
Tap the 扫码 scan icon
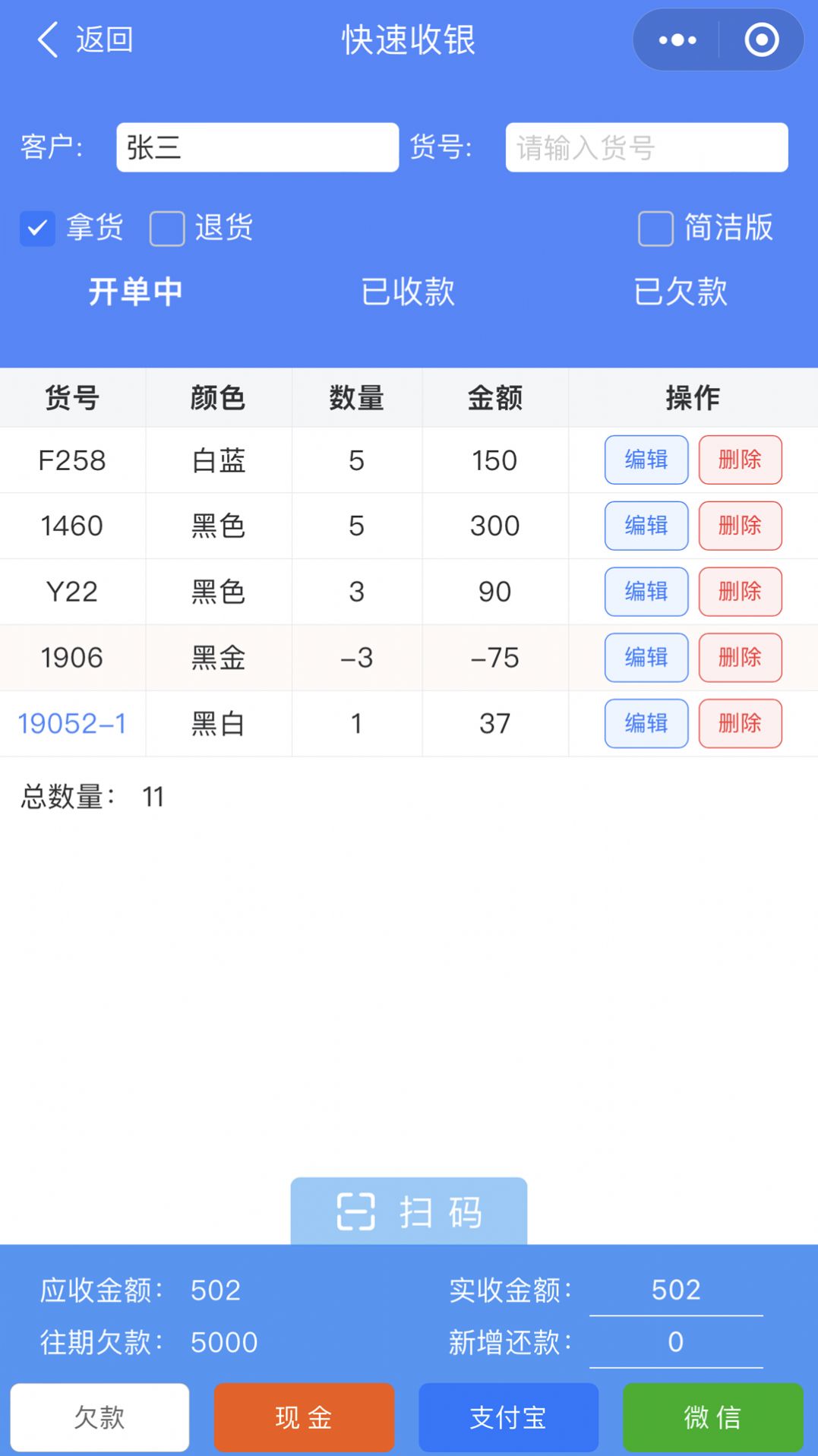tap(357, 1211)
